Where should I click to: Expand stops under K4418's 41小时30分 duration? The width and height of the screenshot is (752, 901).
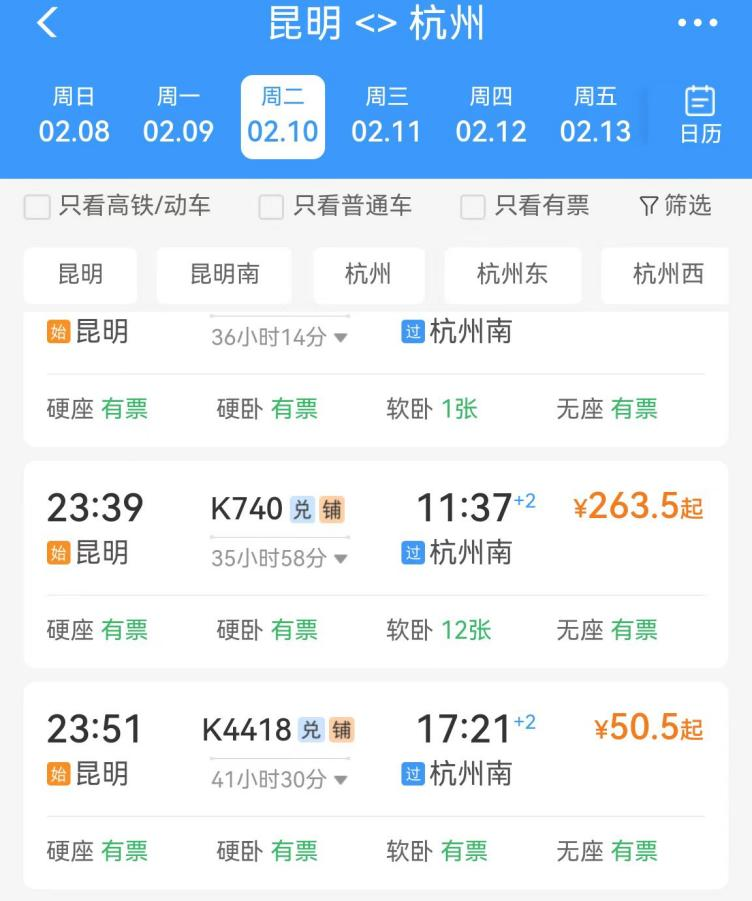[279, 780]
